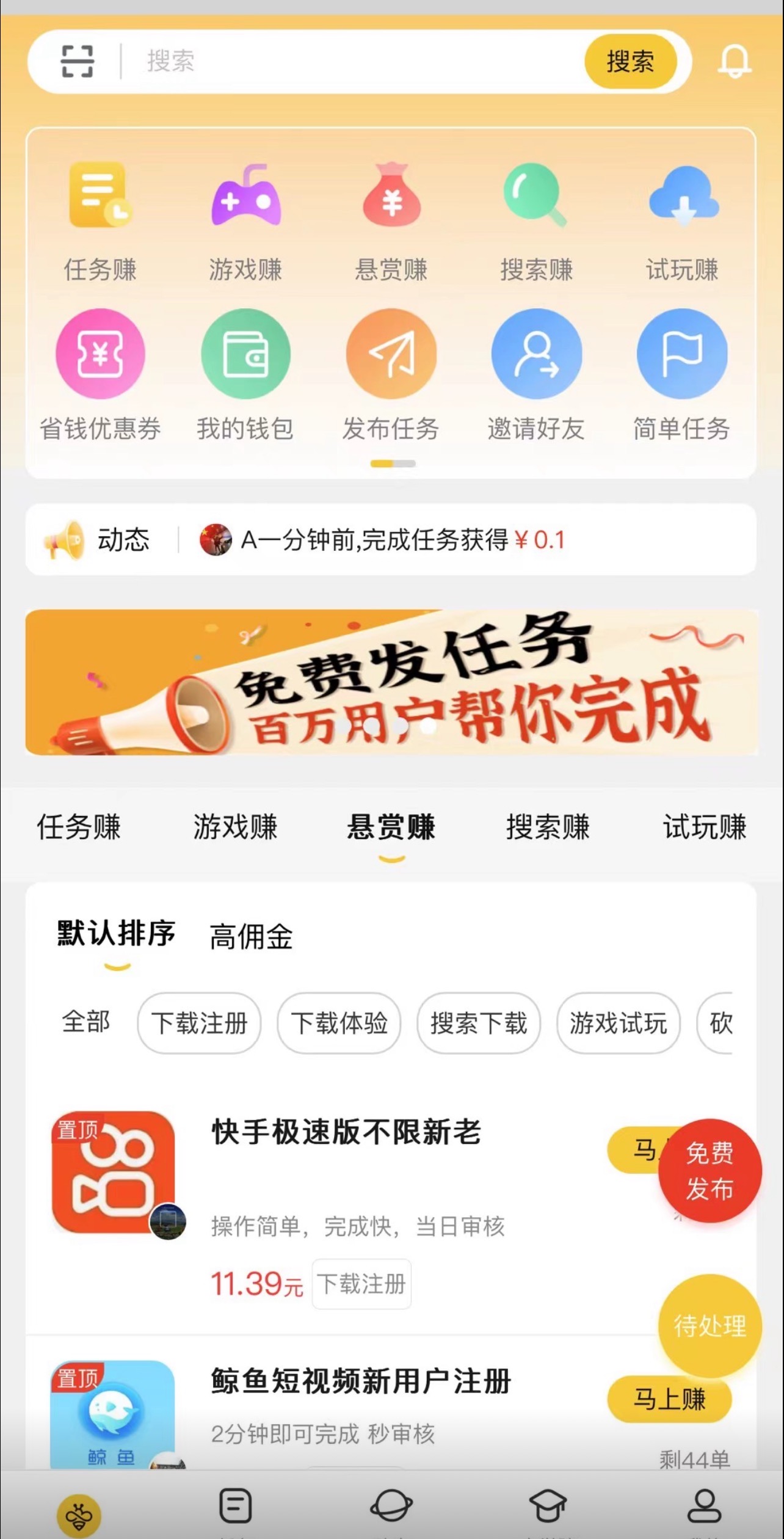This screenshot has width=784, height=1539.
Task: Open the notifications bell
Action: pyautogui.click(x=733, y=62)
